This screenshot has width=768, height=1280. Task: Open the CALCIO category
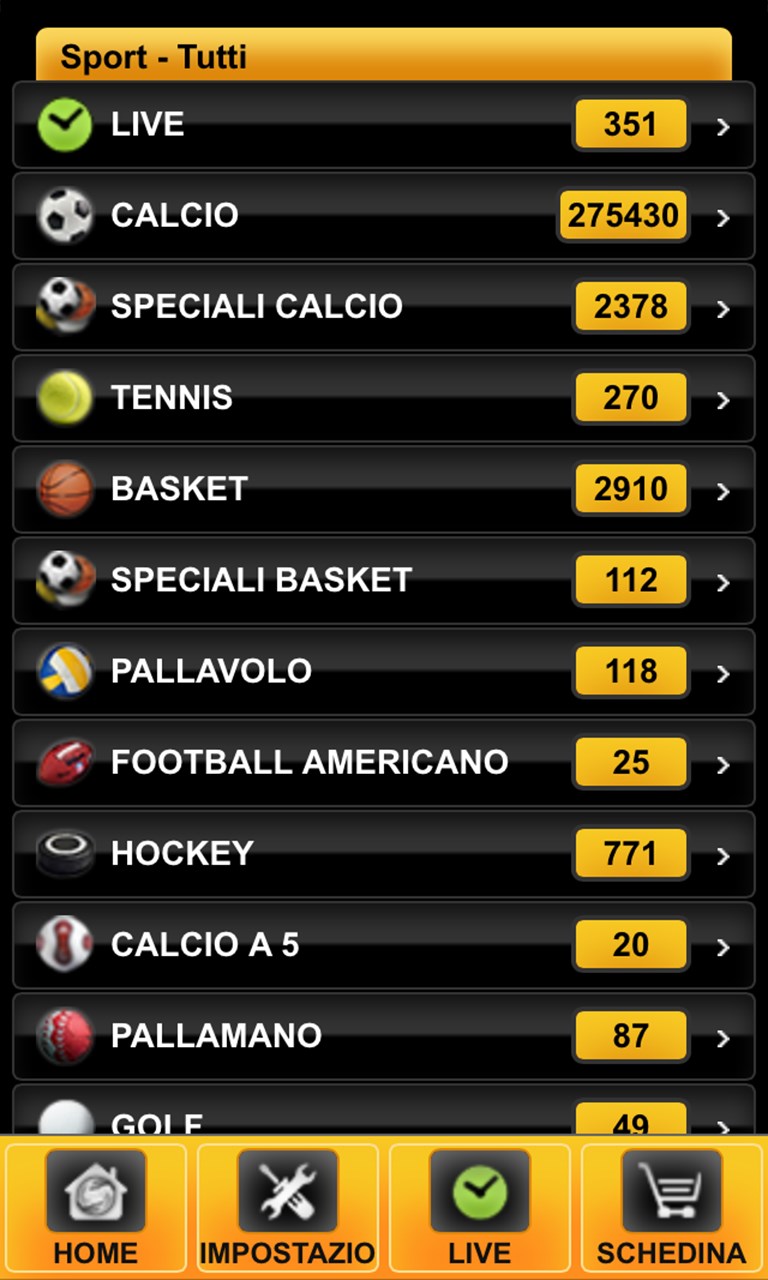coord(383,216)
